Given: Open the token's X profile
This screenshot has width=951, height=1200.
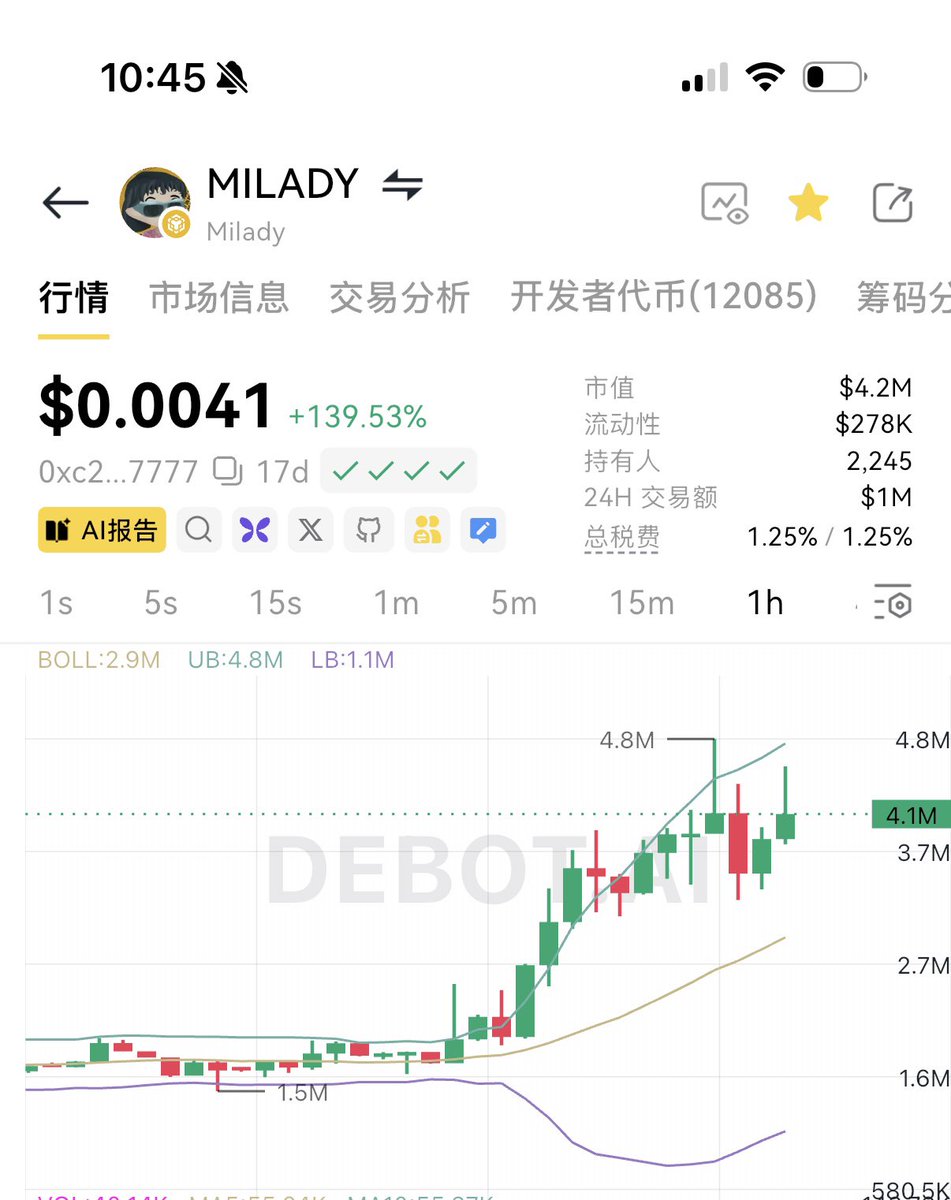Looking at the screenshot, I should (x=311, y=530).
